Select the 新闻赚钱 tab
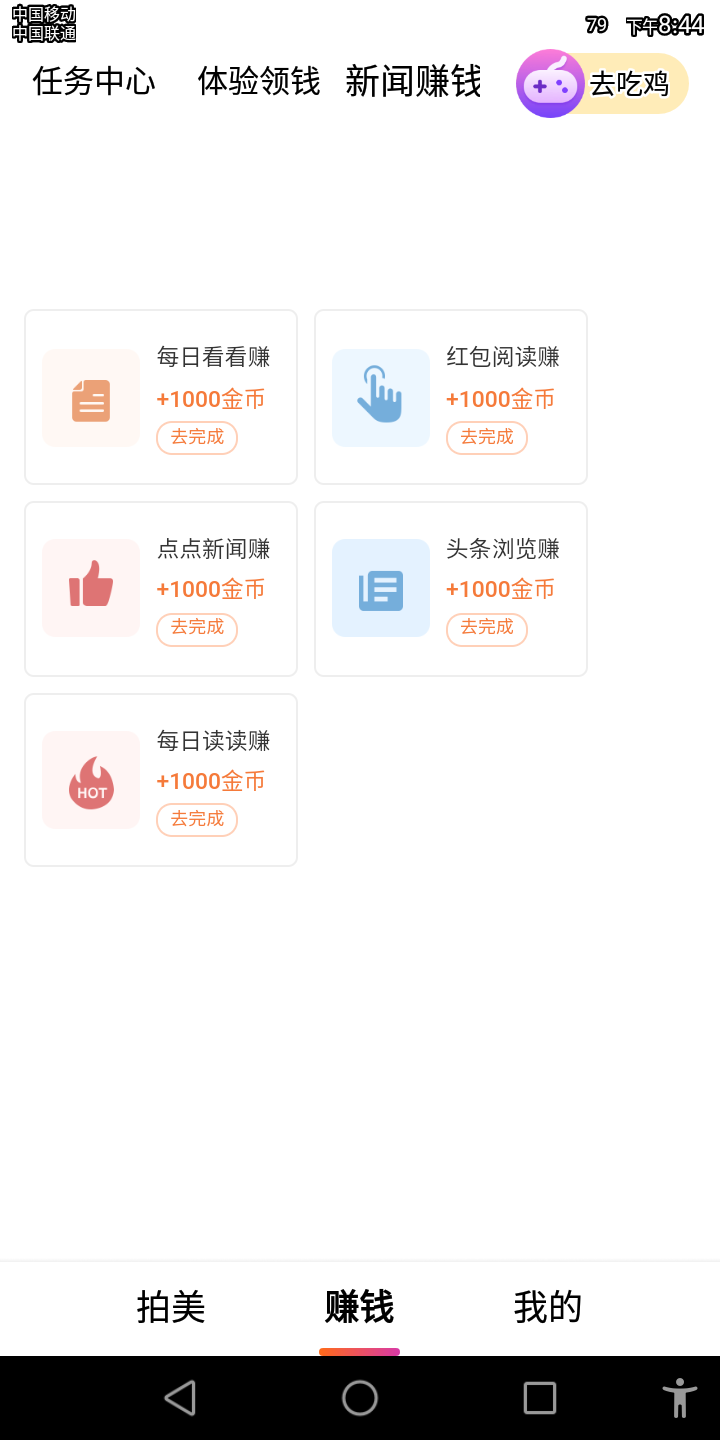Image resolution: width=720 pixels, height=1440 pixels. (414, 81)
